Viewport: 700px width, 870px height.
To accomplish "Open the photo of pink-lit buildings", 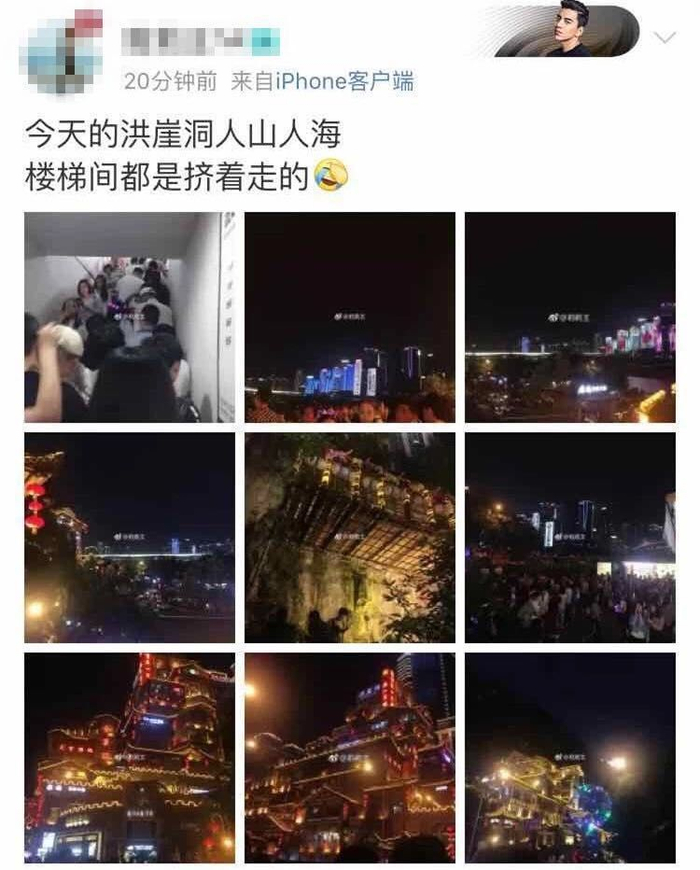I will 570,317.
